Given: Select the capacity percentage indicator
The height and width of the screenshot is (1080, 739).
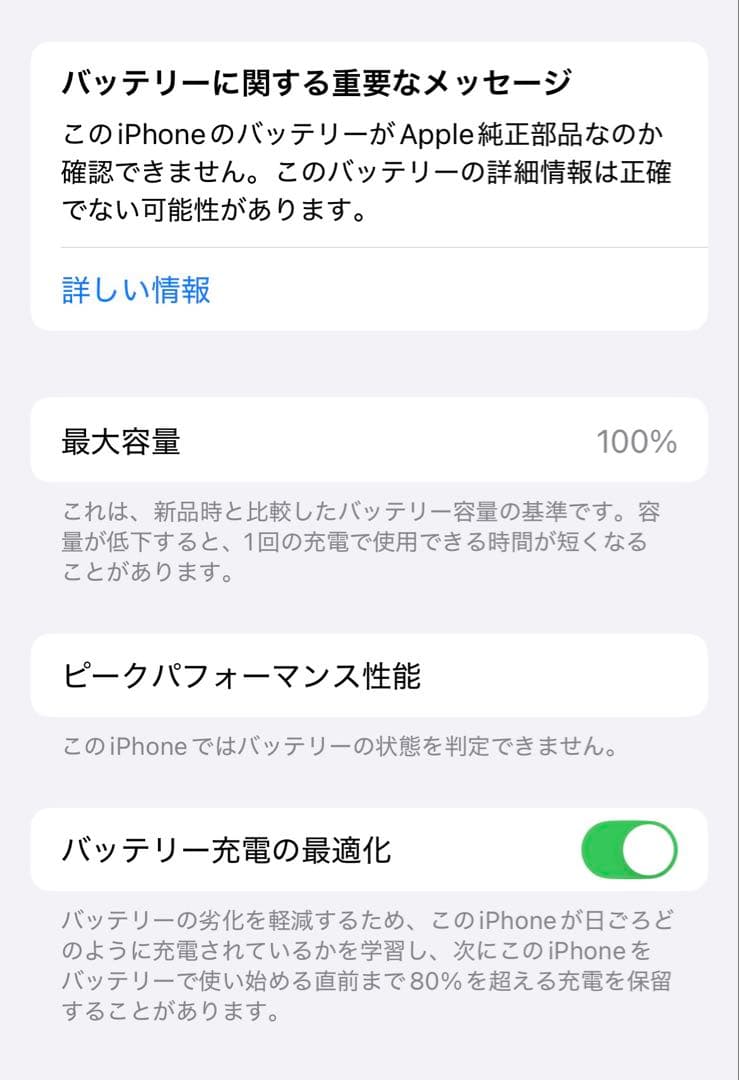Looking at the screenshot, I should coord(637,438).
